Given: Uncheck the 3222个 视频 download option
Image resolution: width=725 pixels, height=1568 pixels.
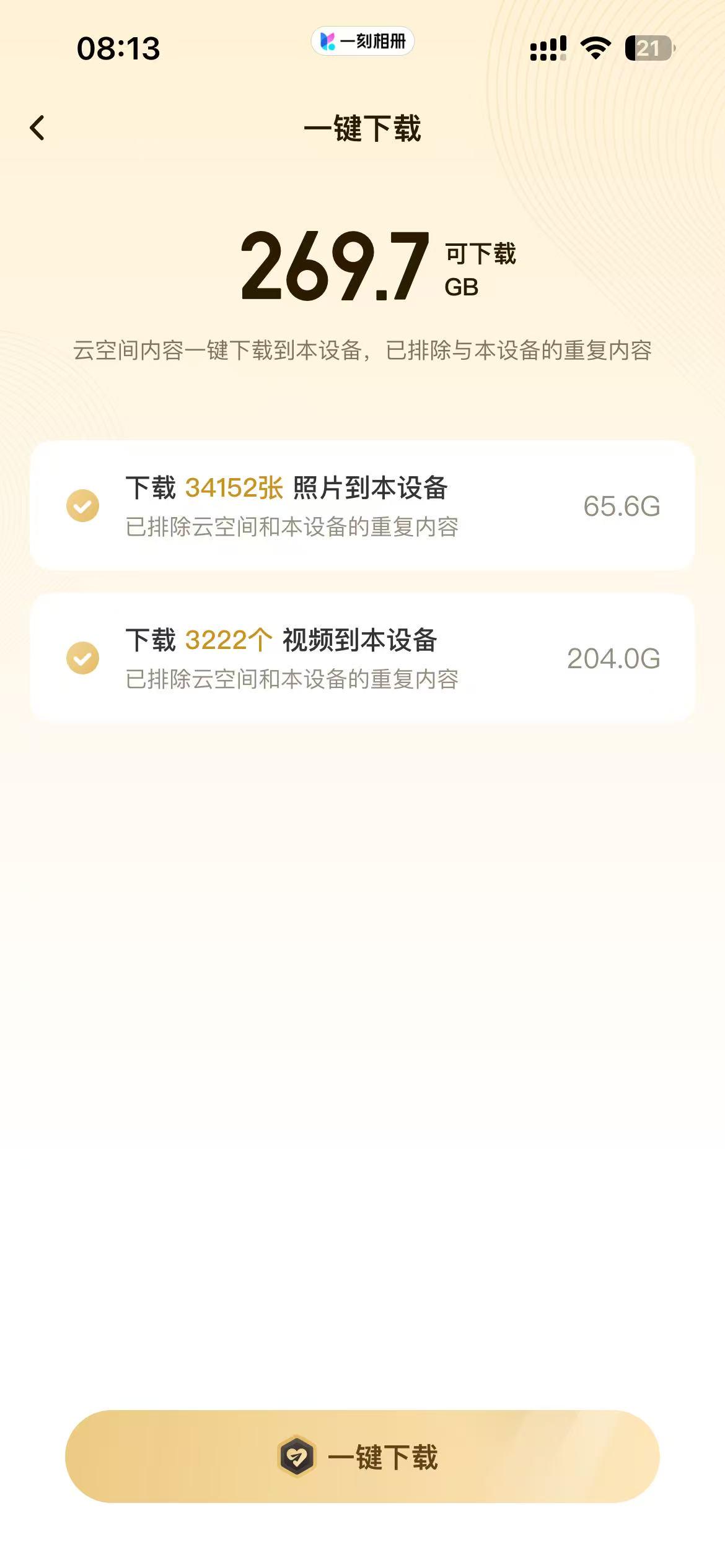Looking at the screenshot, I should coord(82,658).
